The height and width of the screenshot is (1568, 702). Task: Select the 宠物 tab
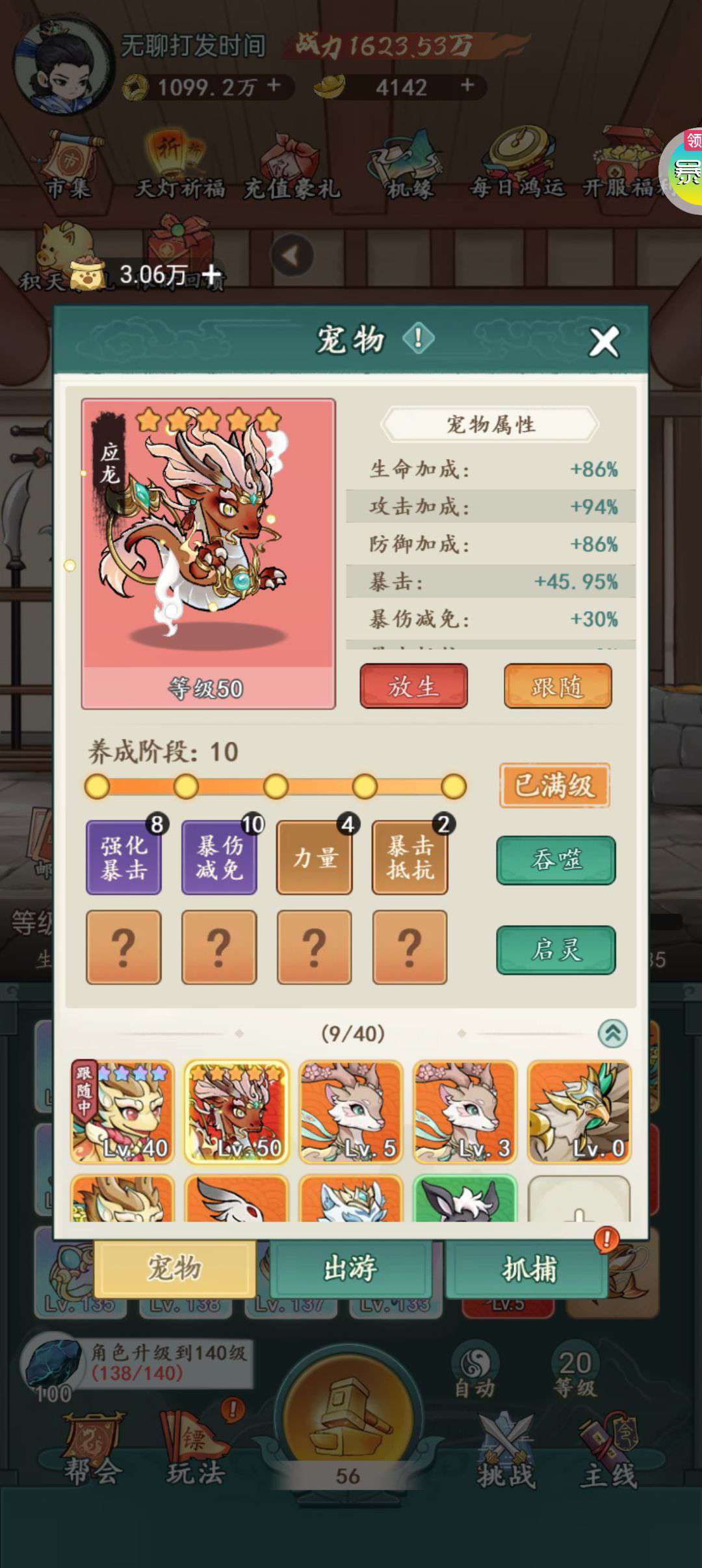pyautogui.click(x=175, y=1268)
